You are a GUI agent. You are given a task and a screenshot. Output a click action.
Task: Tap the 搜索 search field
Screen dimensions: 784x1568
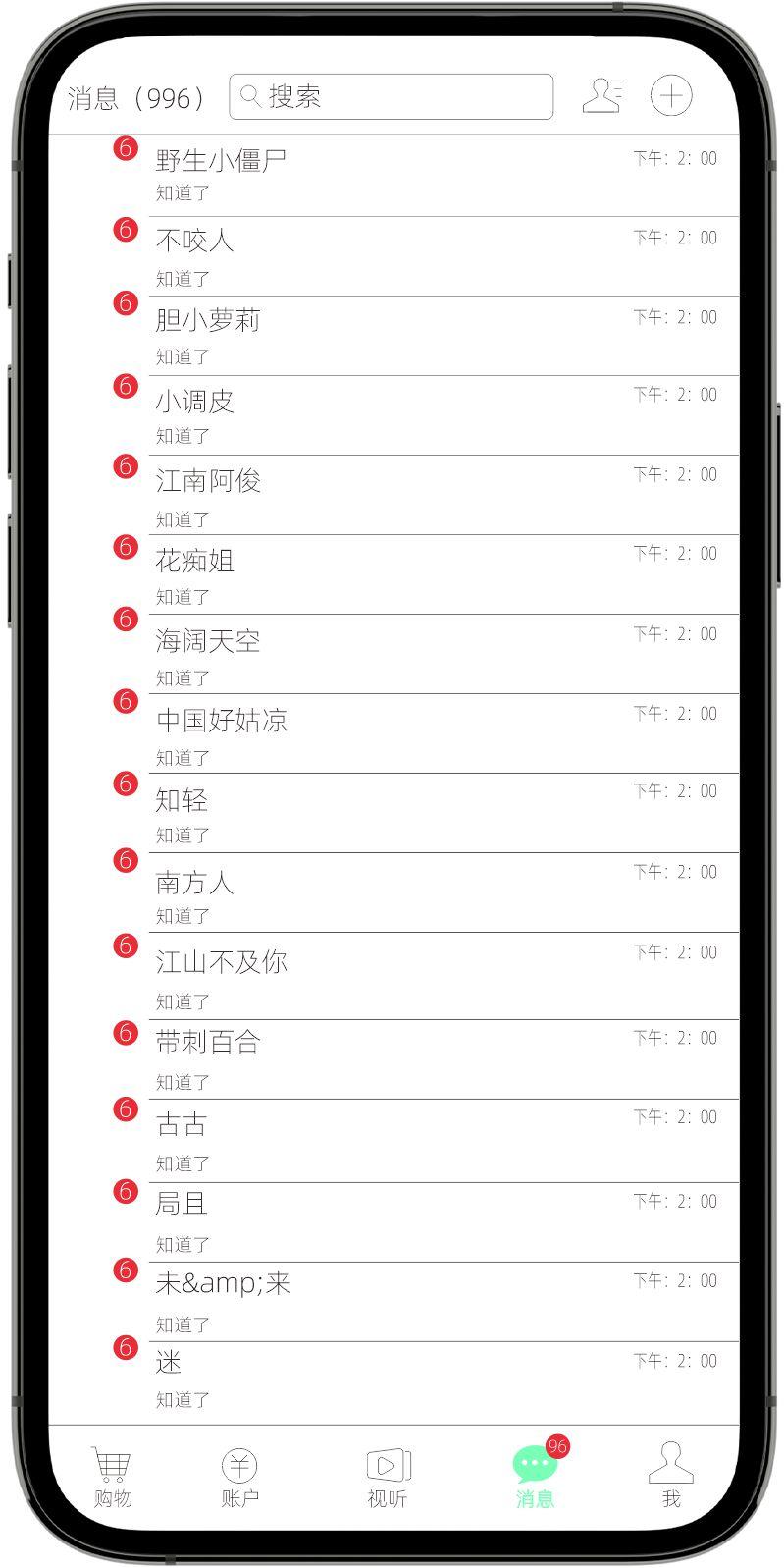391,96
